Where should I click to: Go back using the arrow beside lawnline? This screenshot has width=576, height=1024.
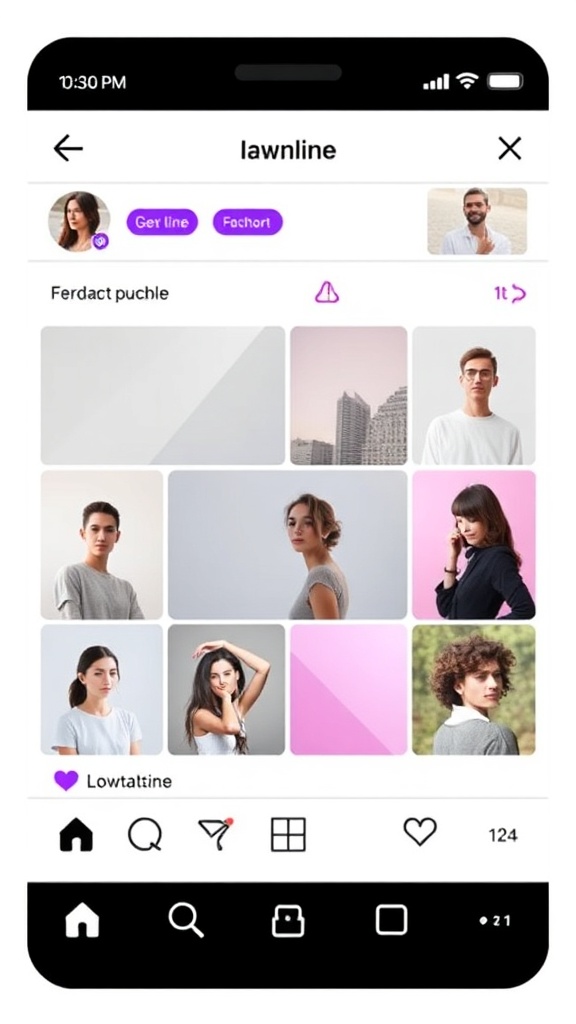pos(68,149)
